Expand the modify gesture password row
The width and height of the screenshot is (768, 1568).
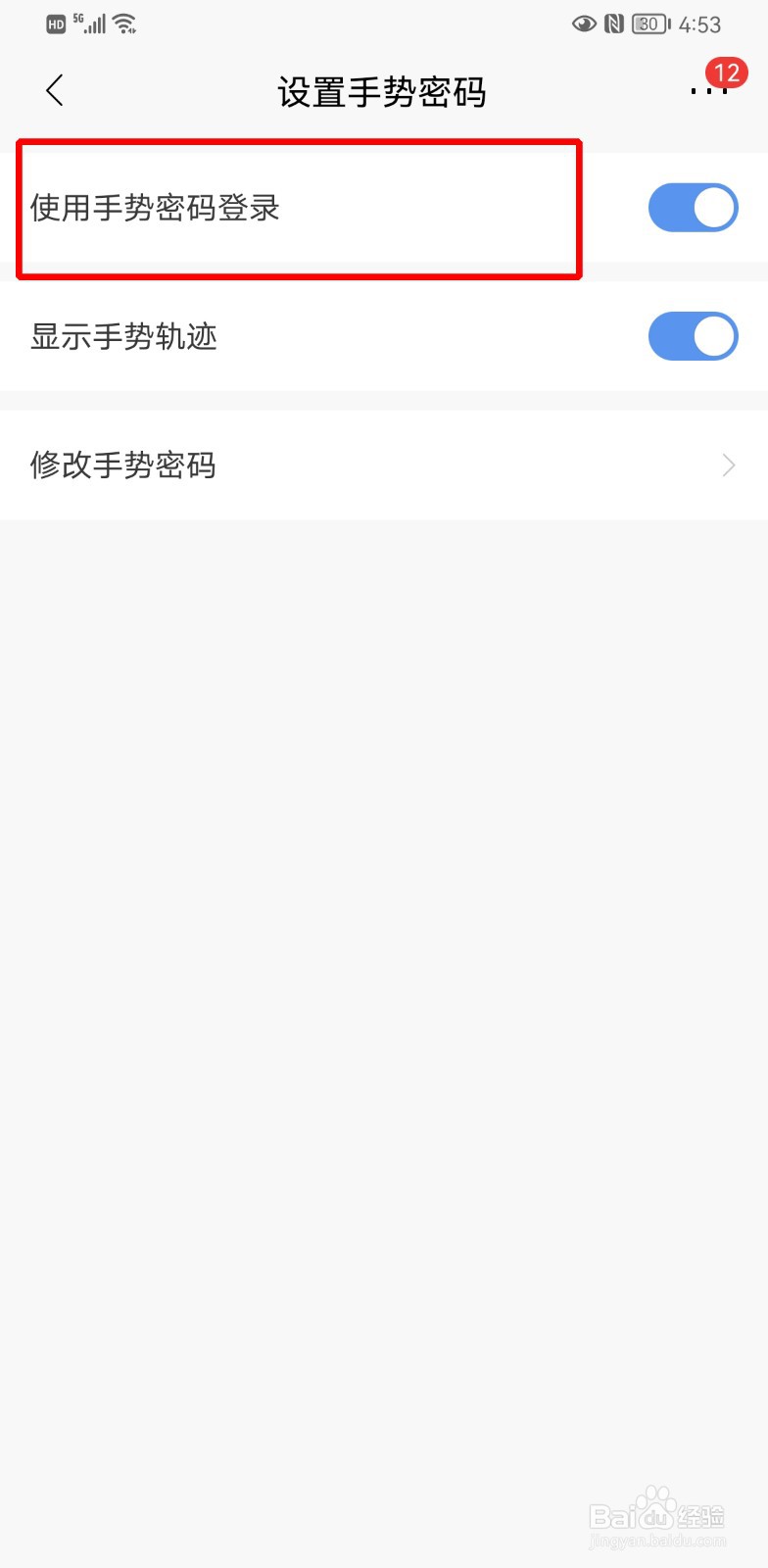[382, 465]
